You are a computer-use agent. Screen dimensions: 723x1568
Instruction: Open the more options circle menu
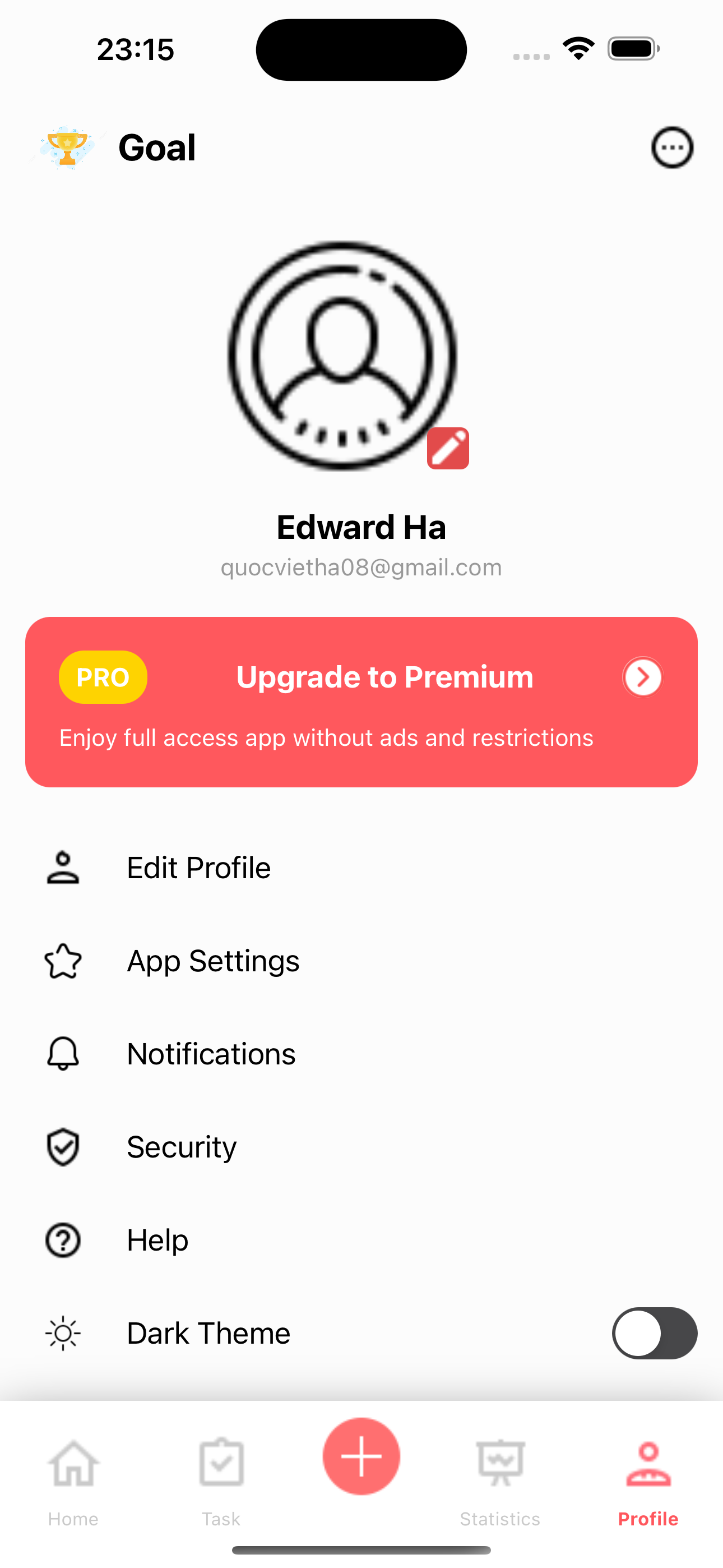[x=672, y=147]
